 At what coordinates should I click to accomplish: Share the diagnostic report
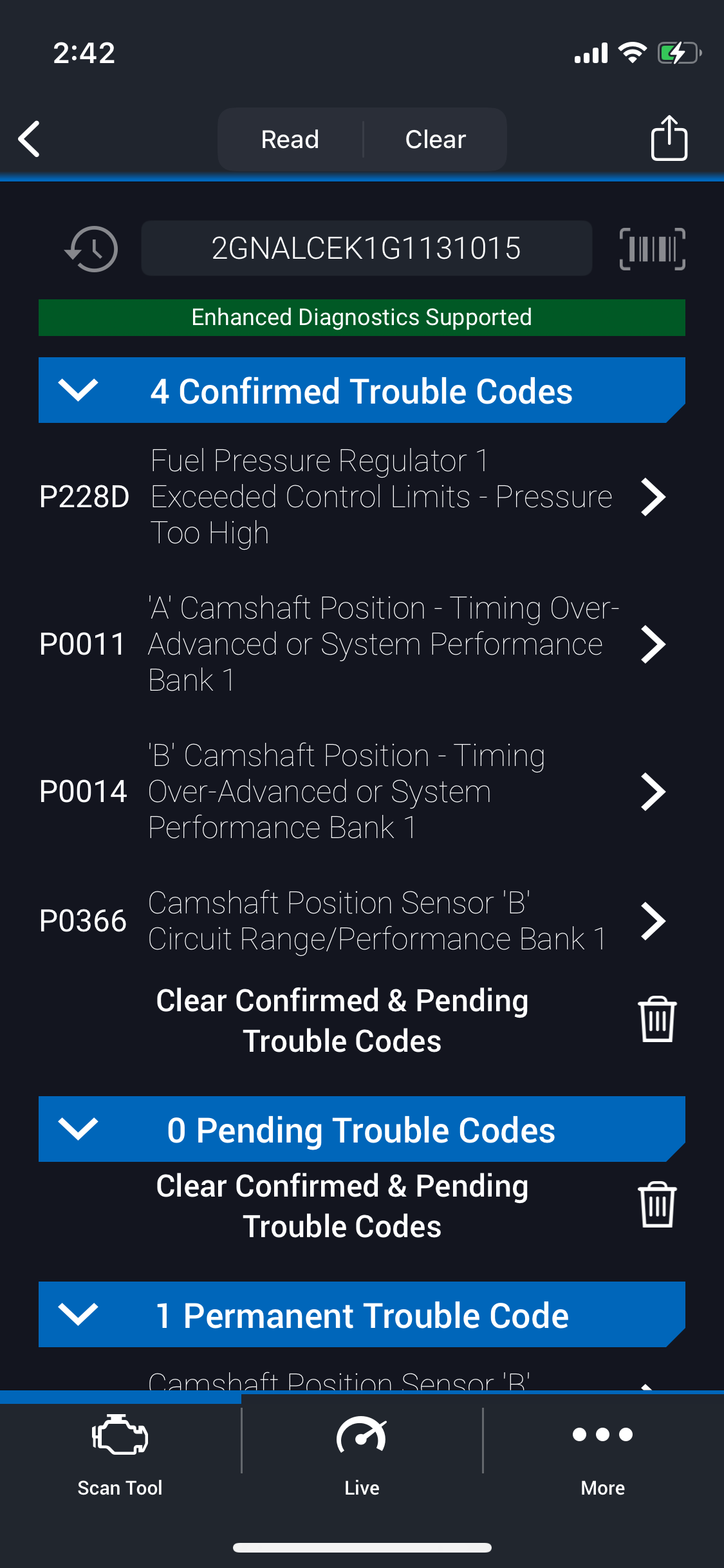(669, 138)
